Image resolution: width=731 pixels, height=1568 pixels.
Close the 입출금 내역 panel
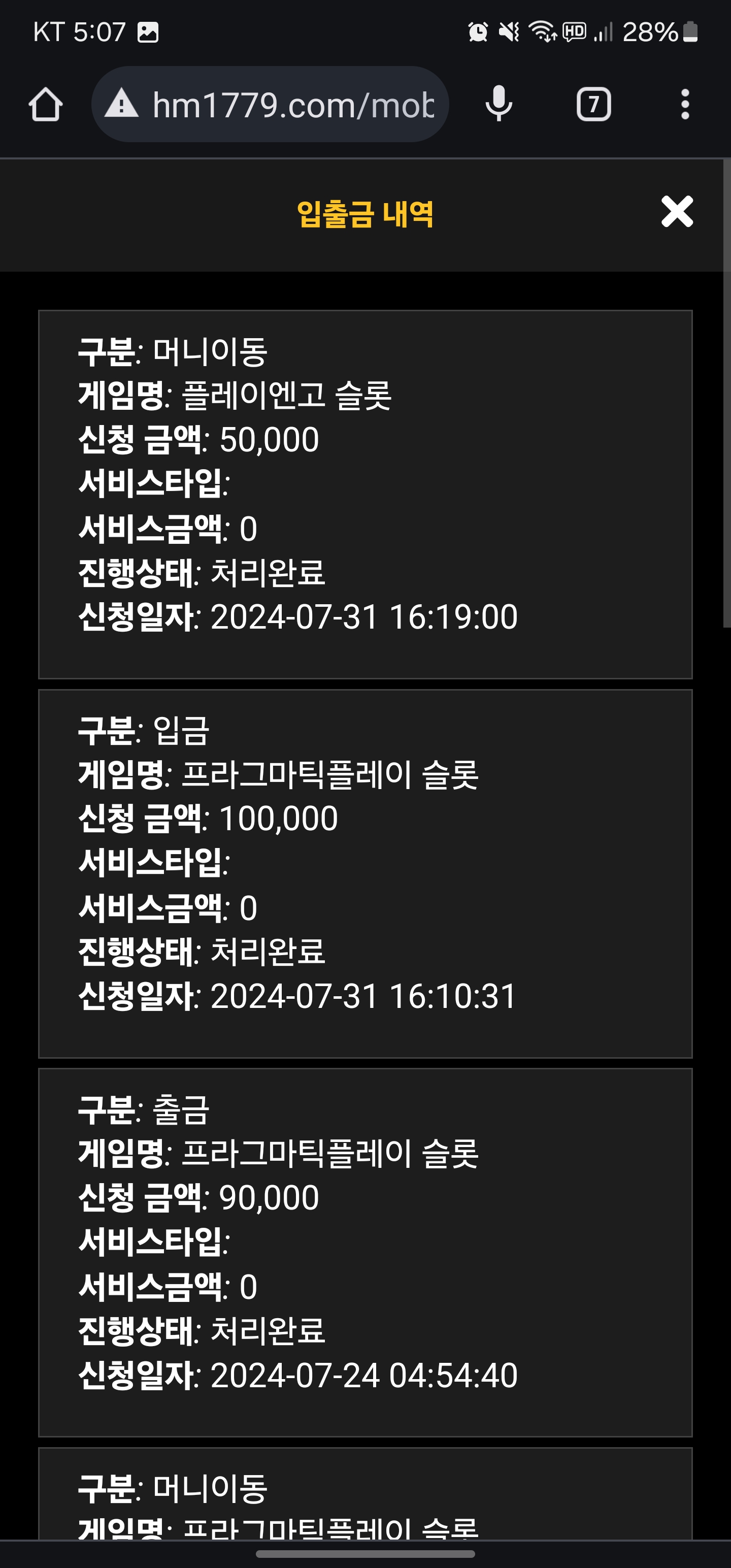tap(677, 212)
